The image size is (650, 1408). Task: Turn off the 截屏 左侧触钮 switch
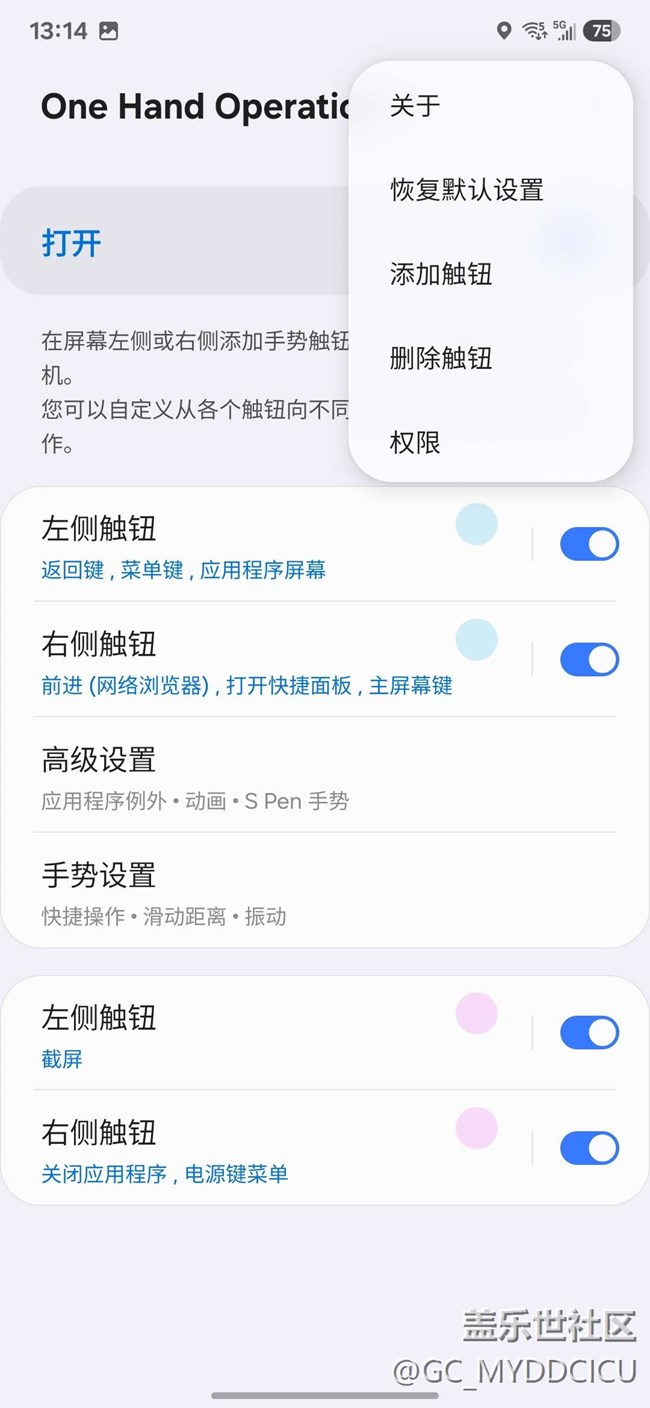tap(589, 1032)
